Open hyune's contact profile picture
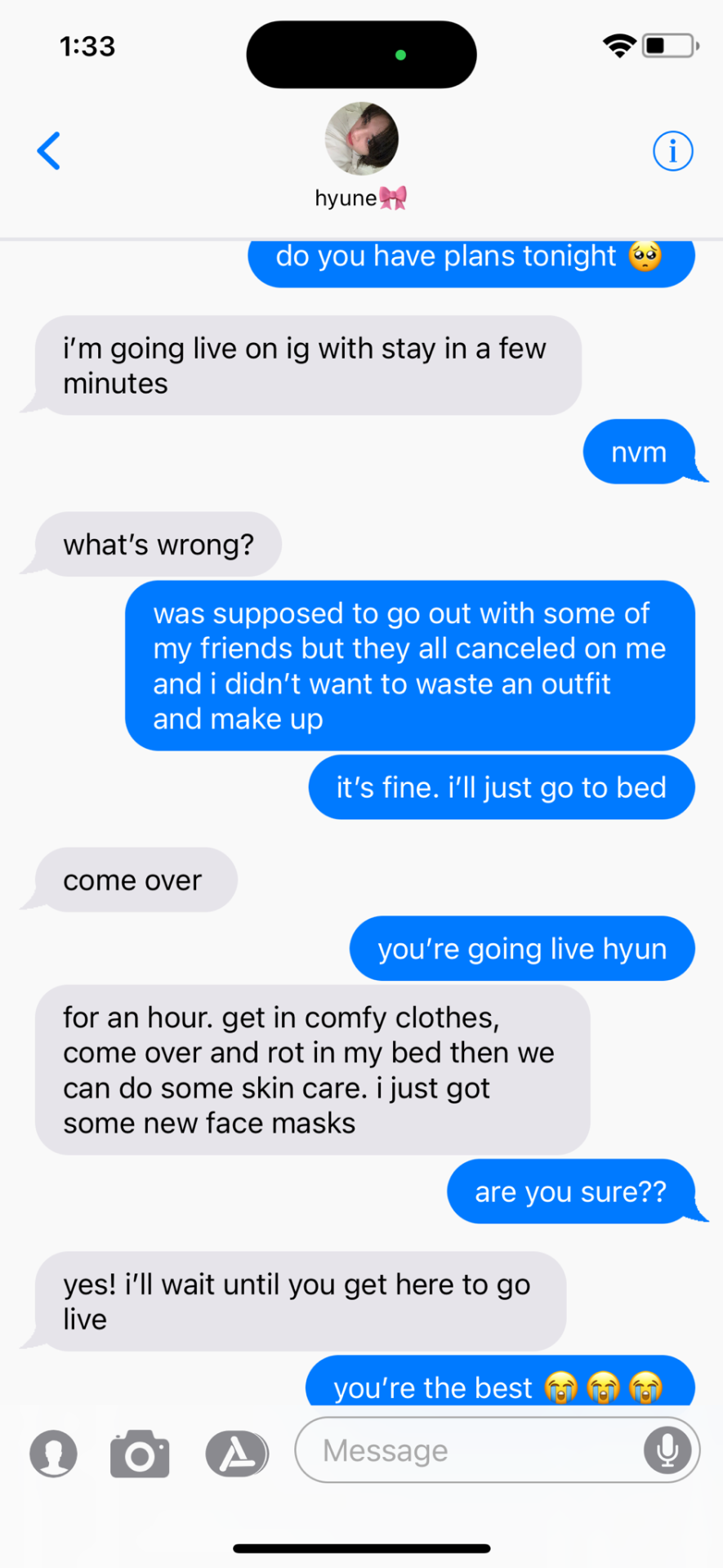The height and width of the screenshot is (1568, 723). 361,138
